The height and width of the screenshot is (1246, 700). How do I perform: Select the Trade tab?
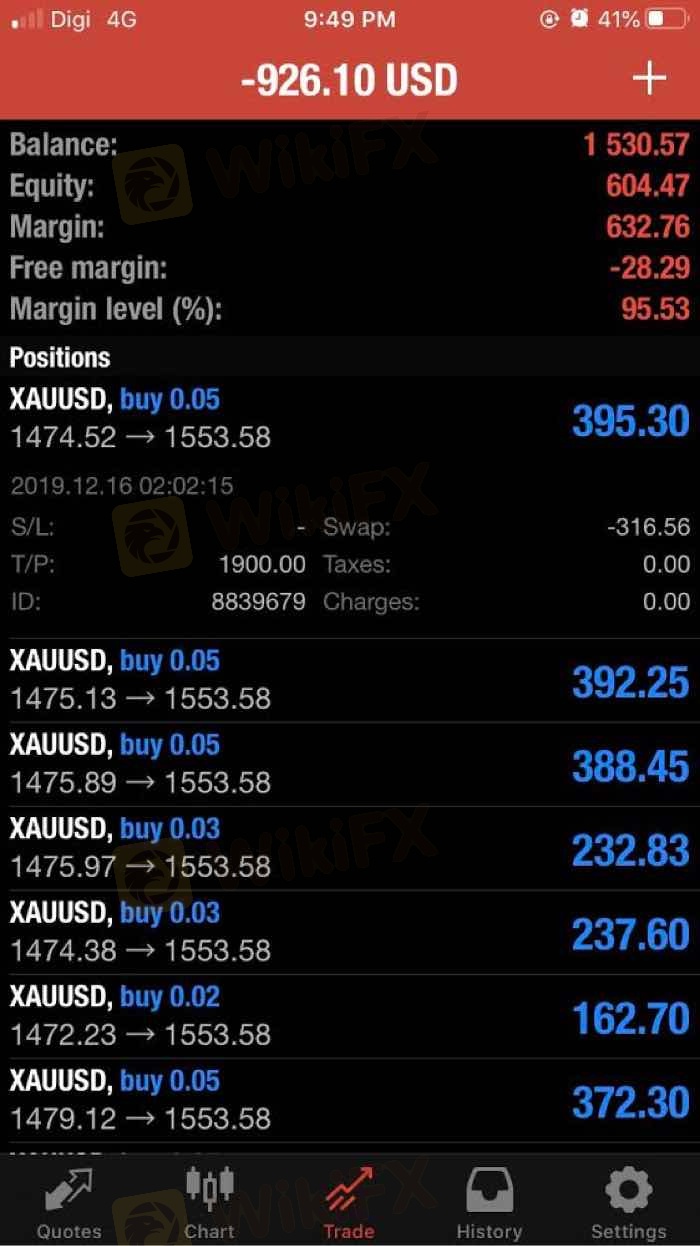pos(349,1203)
